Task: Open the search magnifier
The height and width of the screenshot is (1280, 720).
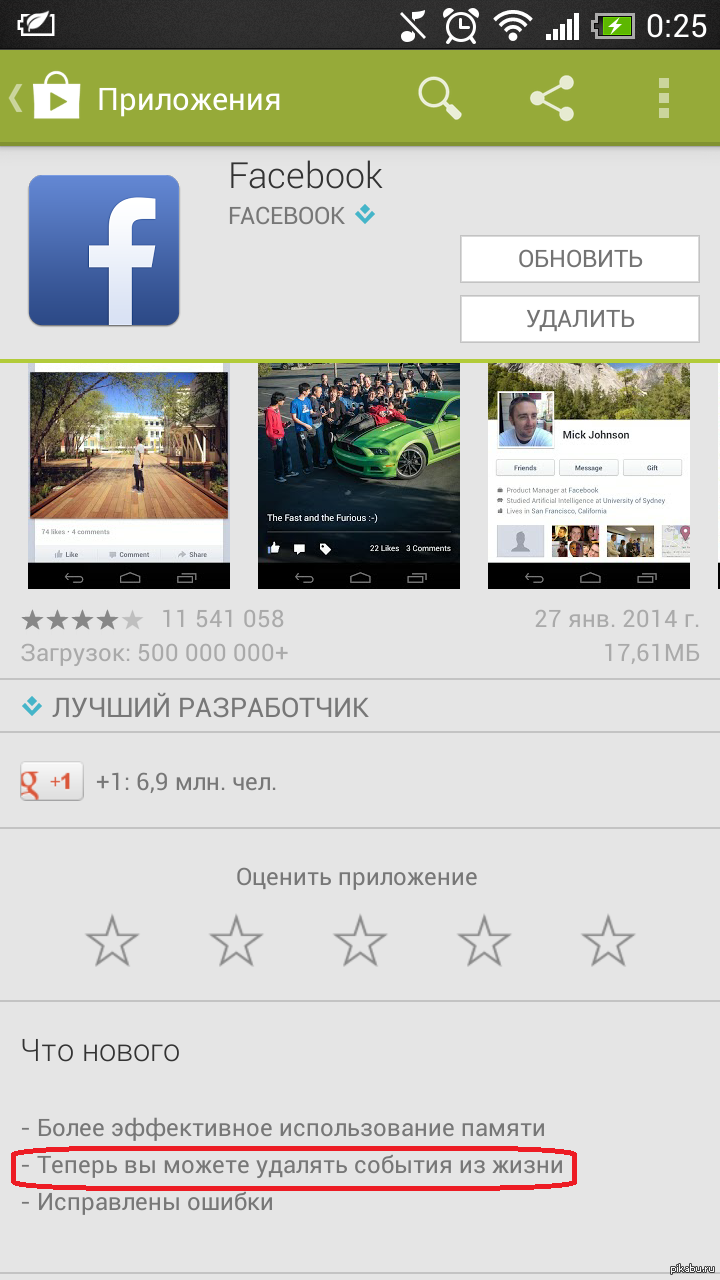Action: [x=441, y=100]
